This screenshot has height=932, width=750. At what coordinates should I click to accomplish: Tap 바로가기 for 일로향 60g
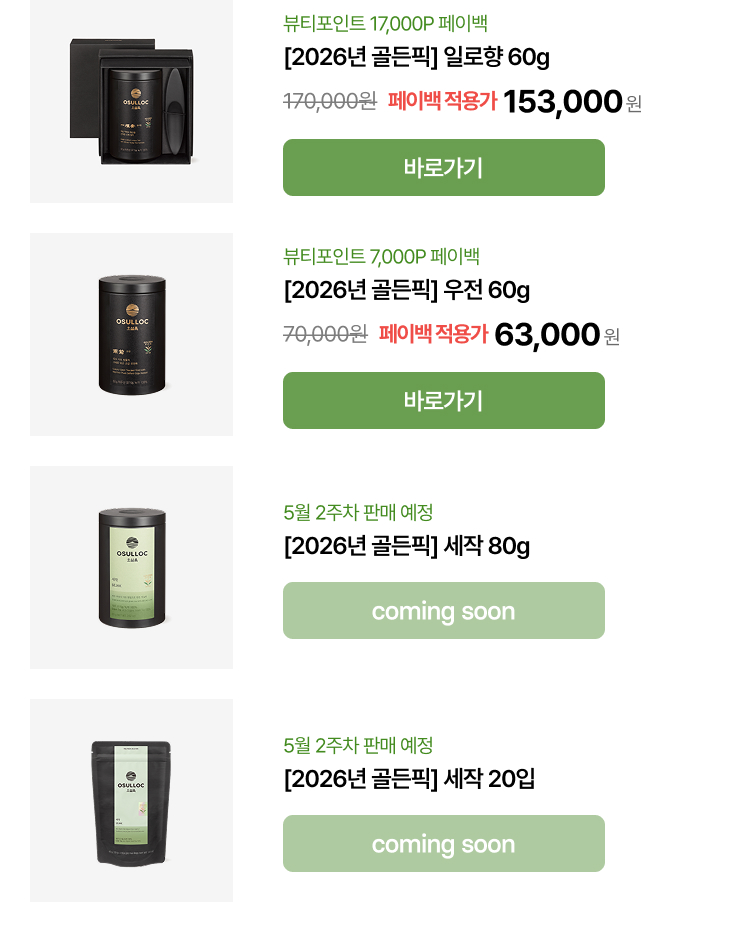click(x=443, y=168)
